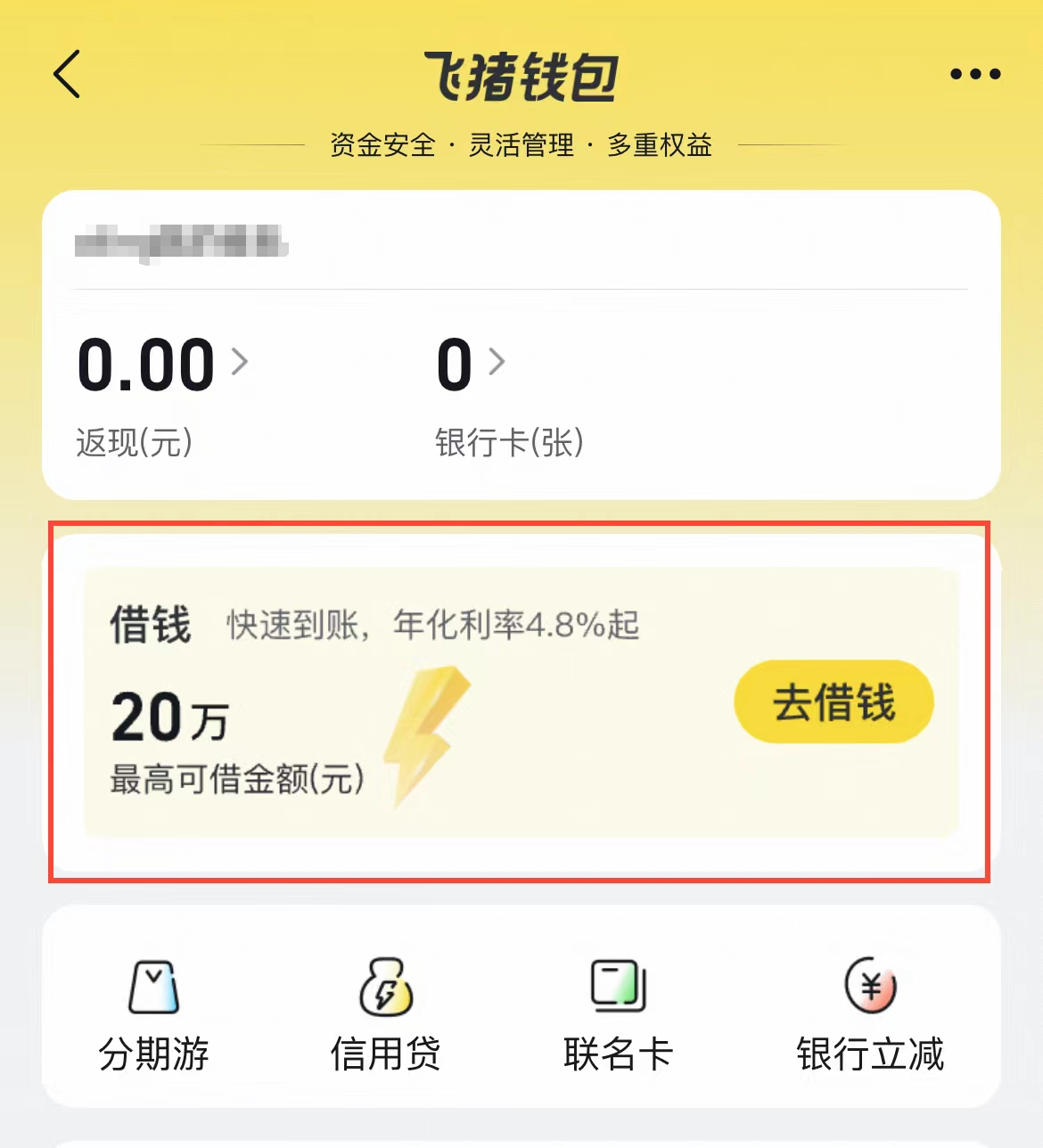This screenshot has width=1043, height=1148.
Task: Open 分期游 installment travel
Action: 154,1016
